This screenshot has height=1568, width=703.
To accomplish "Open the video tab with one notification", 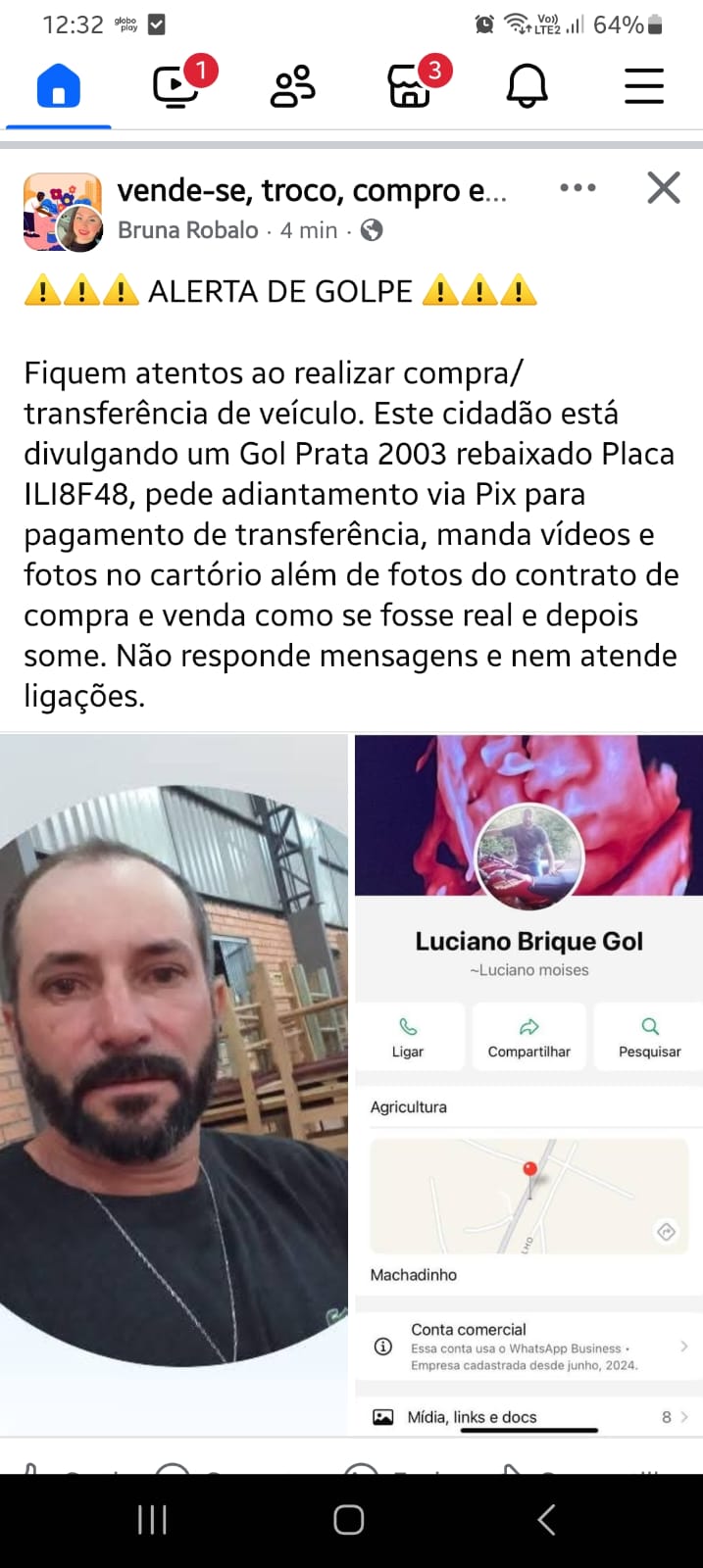I will click(176, 87).
